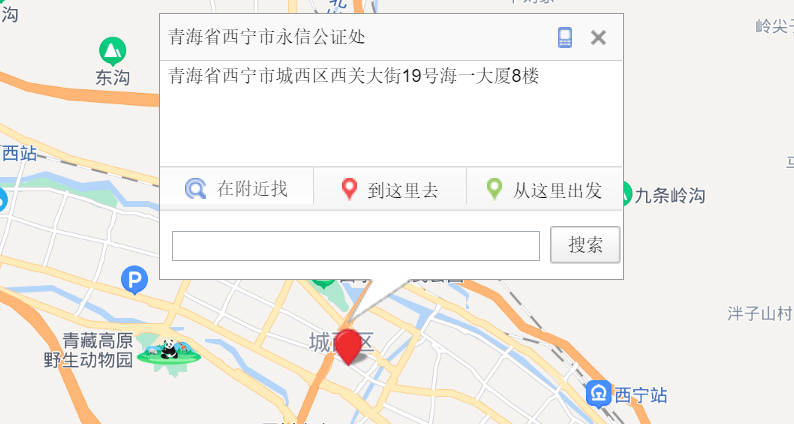Focus the search text field in popup
The image size is (794, 424).
pos(355,246)
